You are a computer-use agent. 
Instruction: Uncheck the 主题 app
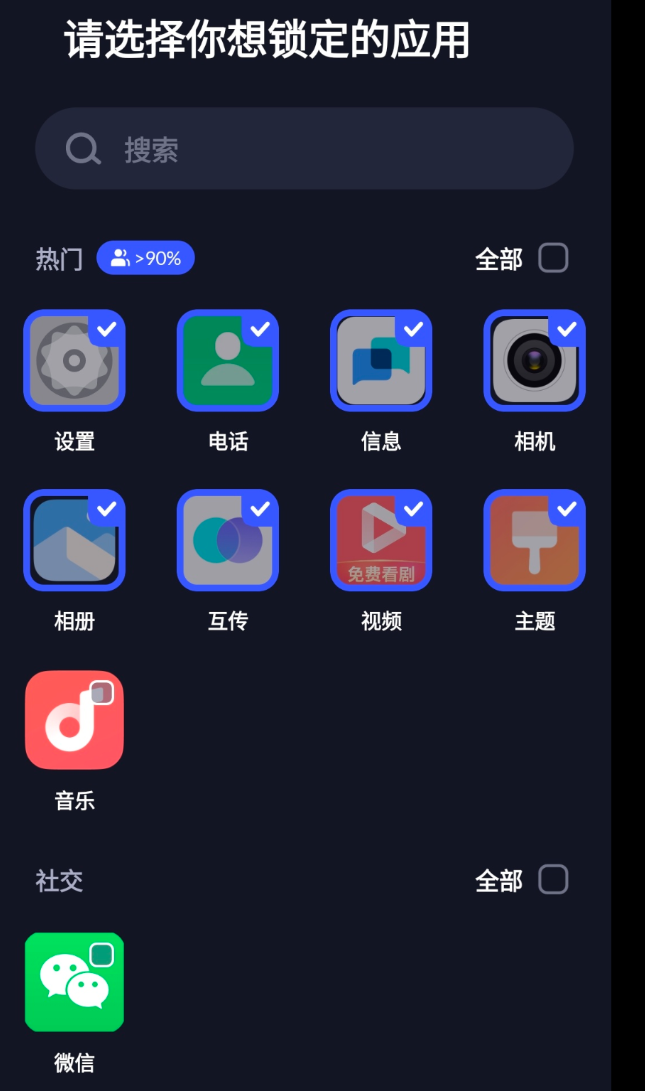[534, 541]
